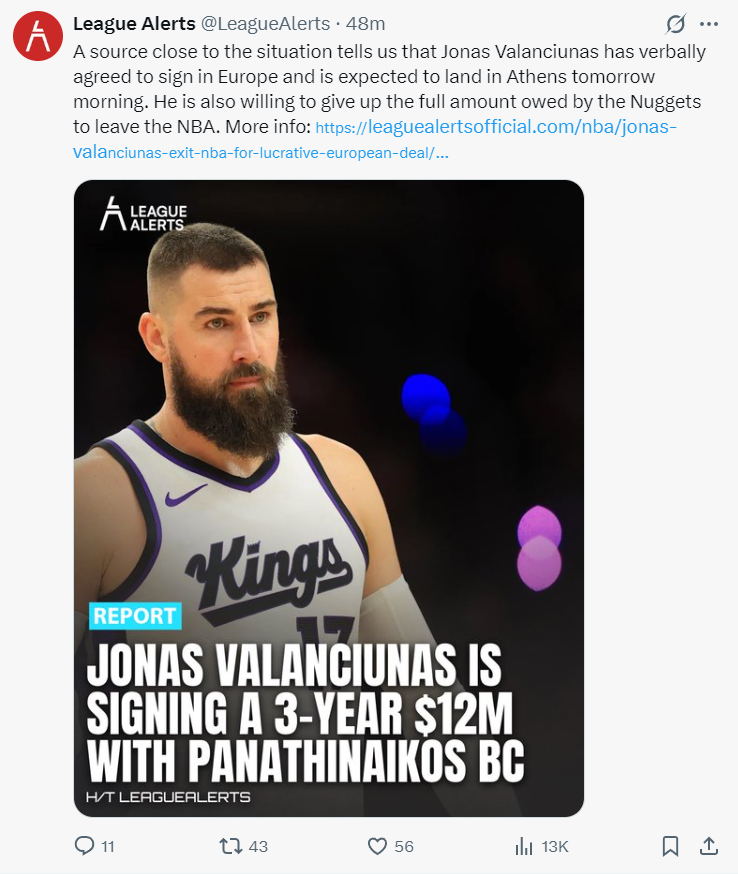Tap the Grok icon on the post

coord(676,24)
